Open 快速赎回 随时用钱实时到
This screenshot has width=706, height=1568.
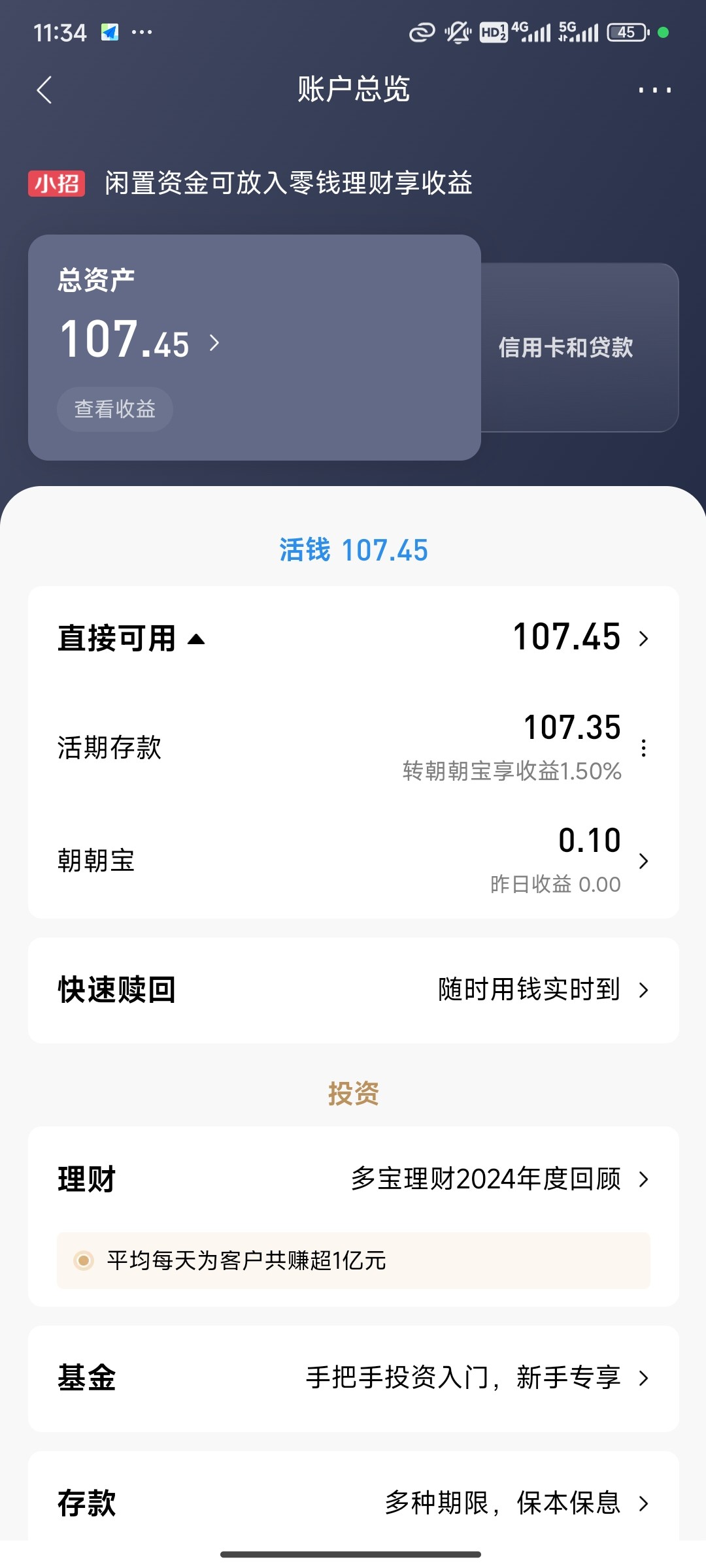coord(353,990)
